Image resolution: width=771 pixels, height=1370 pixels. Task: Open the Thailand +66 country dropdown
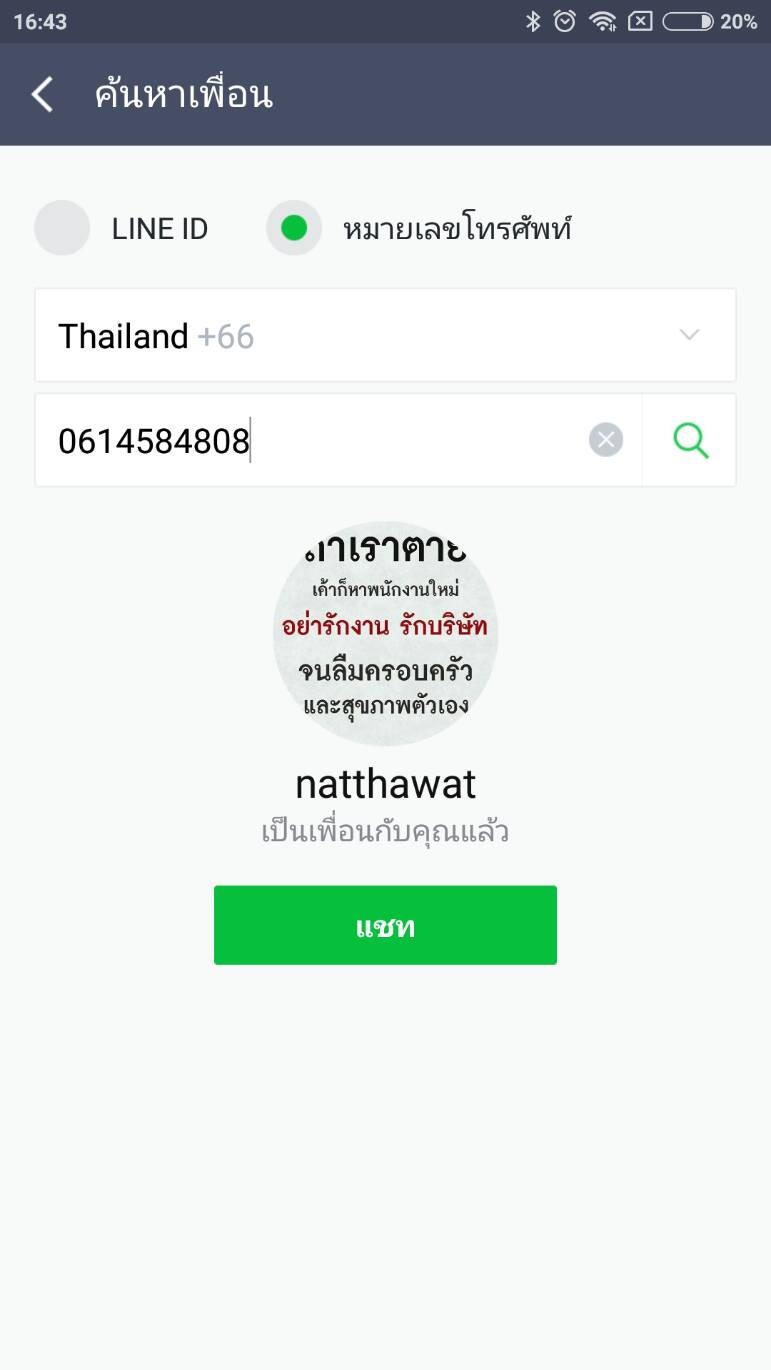[x=385, y=335]
